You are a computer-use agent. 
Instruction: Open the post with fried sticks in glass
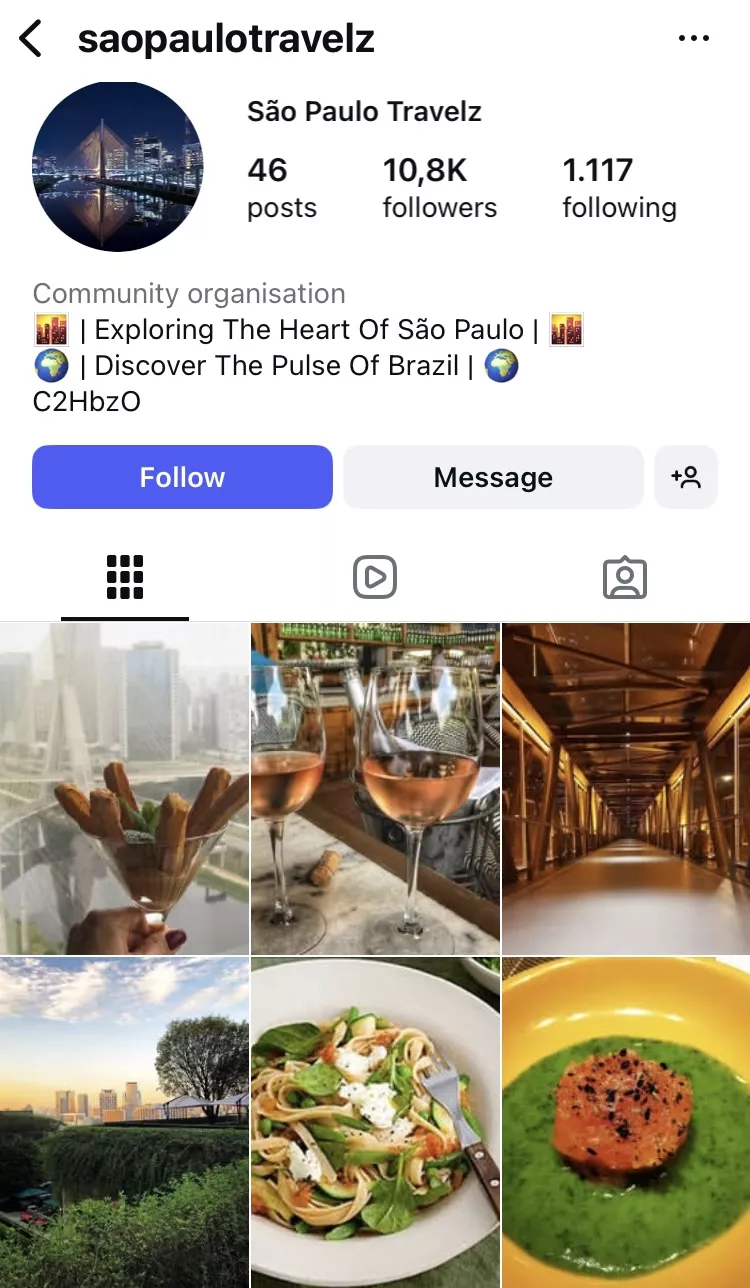[124, 788]
